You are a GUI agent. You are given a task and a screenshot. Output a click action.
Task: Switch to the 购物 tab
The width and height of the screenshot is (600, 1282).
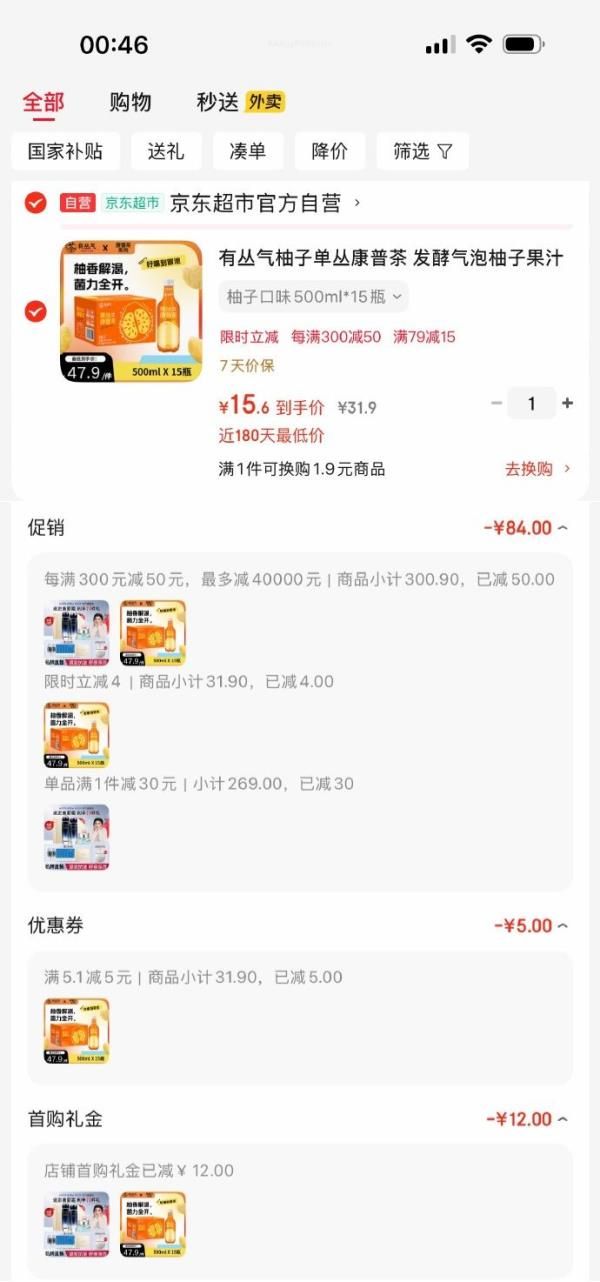(x=130, y=102)
